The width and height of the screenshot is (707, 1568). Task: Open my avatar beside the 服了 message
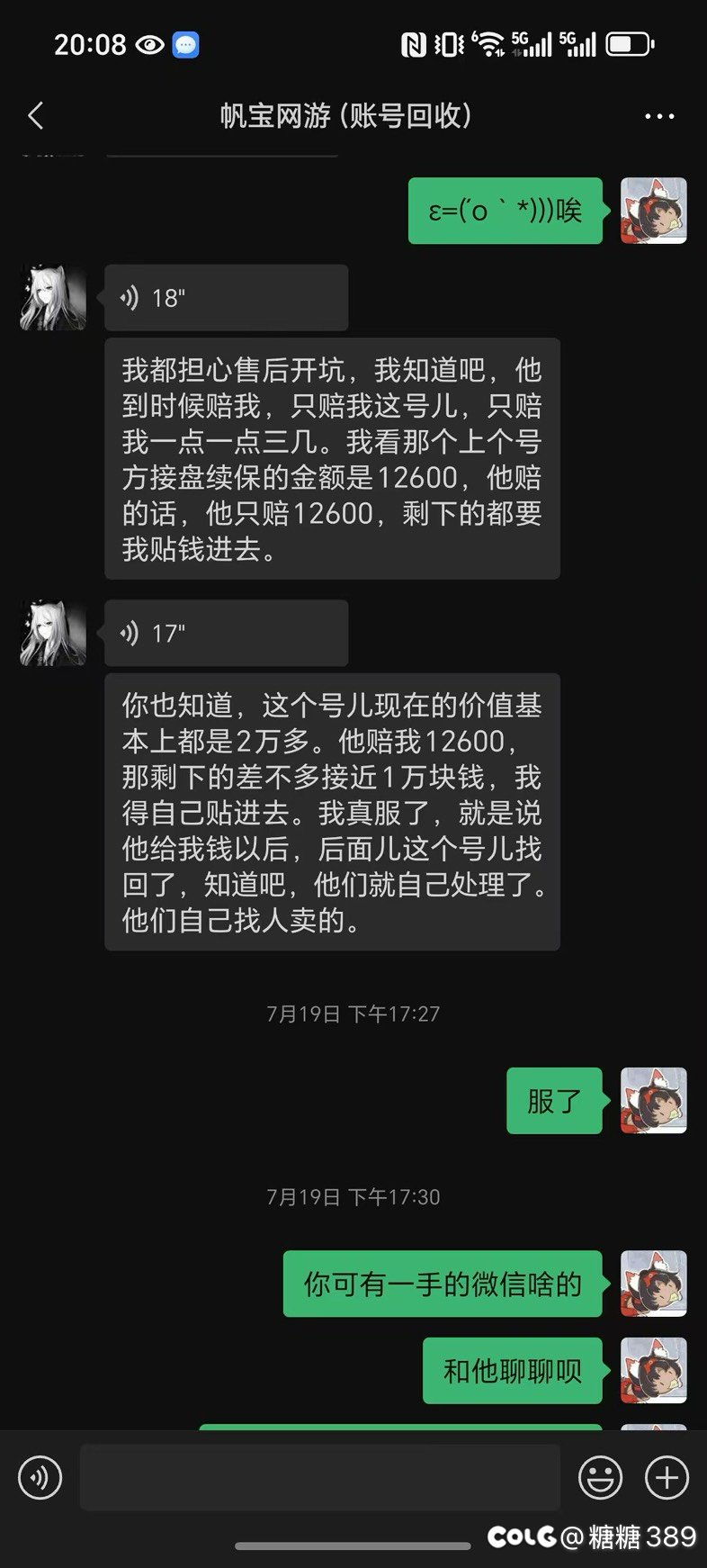point(654,1100)
